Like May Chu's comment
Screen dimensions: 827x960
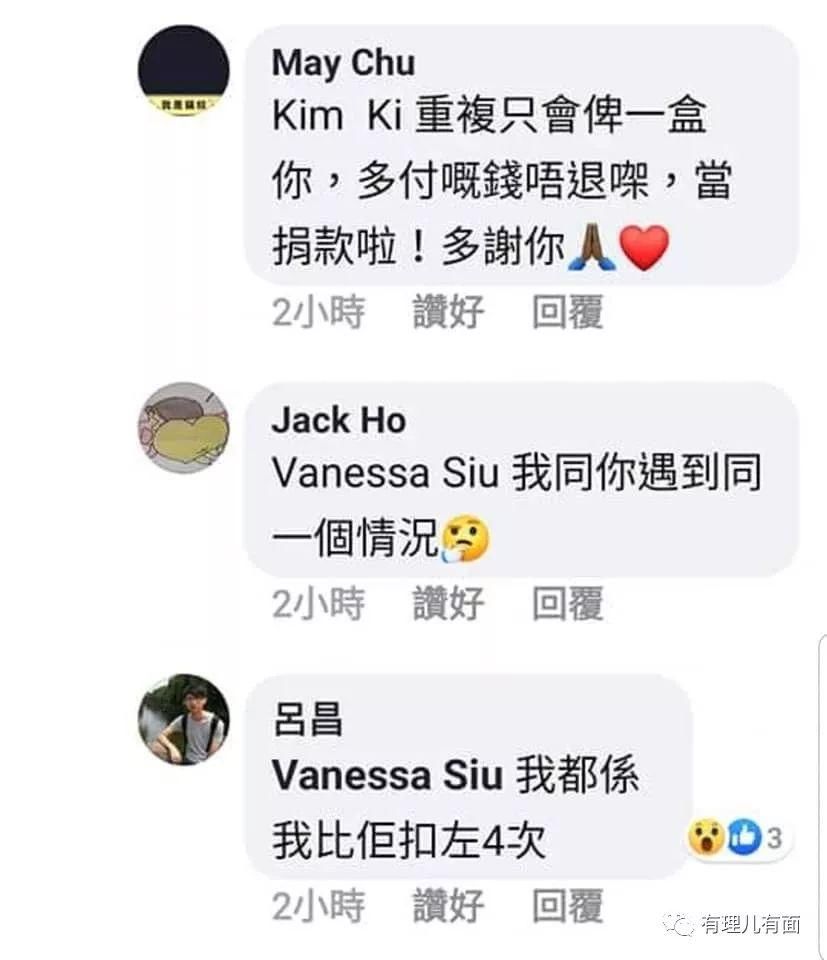click(448, 313)
